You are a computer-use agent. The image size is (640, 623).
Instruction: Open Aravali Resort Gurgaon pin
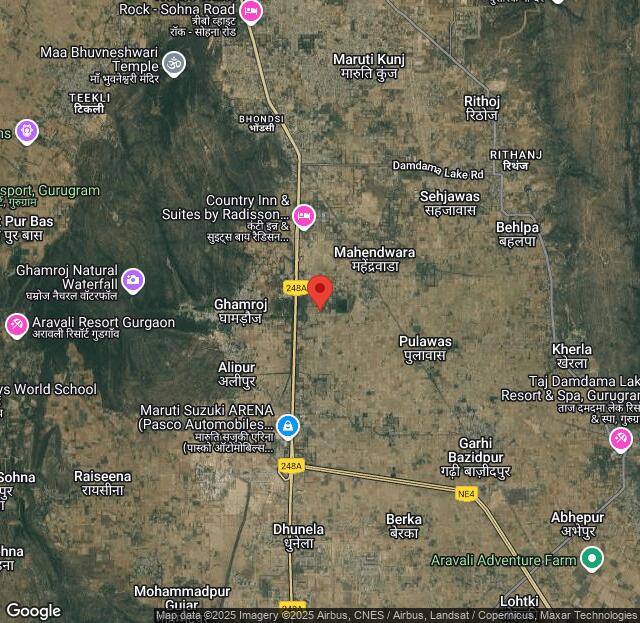tap(17, 325)
